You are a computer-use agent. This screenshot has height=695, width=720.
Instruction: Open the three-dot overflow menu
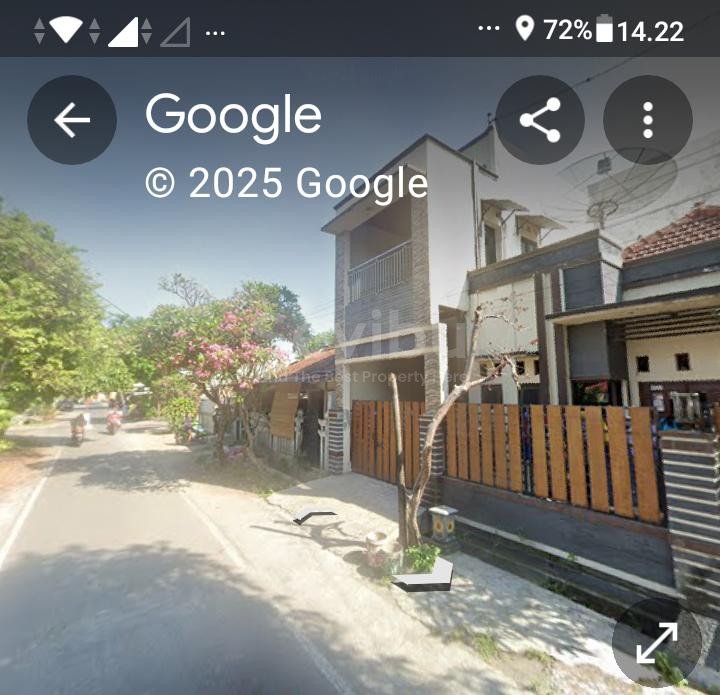[648, 120]
